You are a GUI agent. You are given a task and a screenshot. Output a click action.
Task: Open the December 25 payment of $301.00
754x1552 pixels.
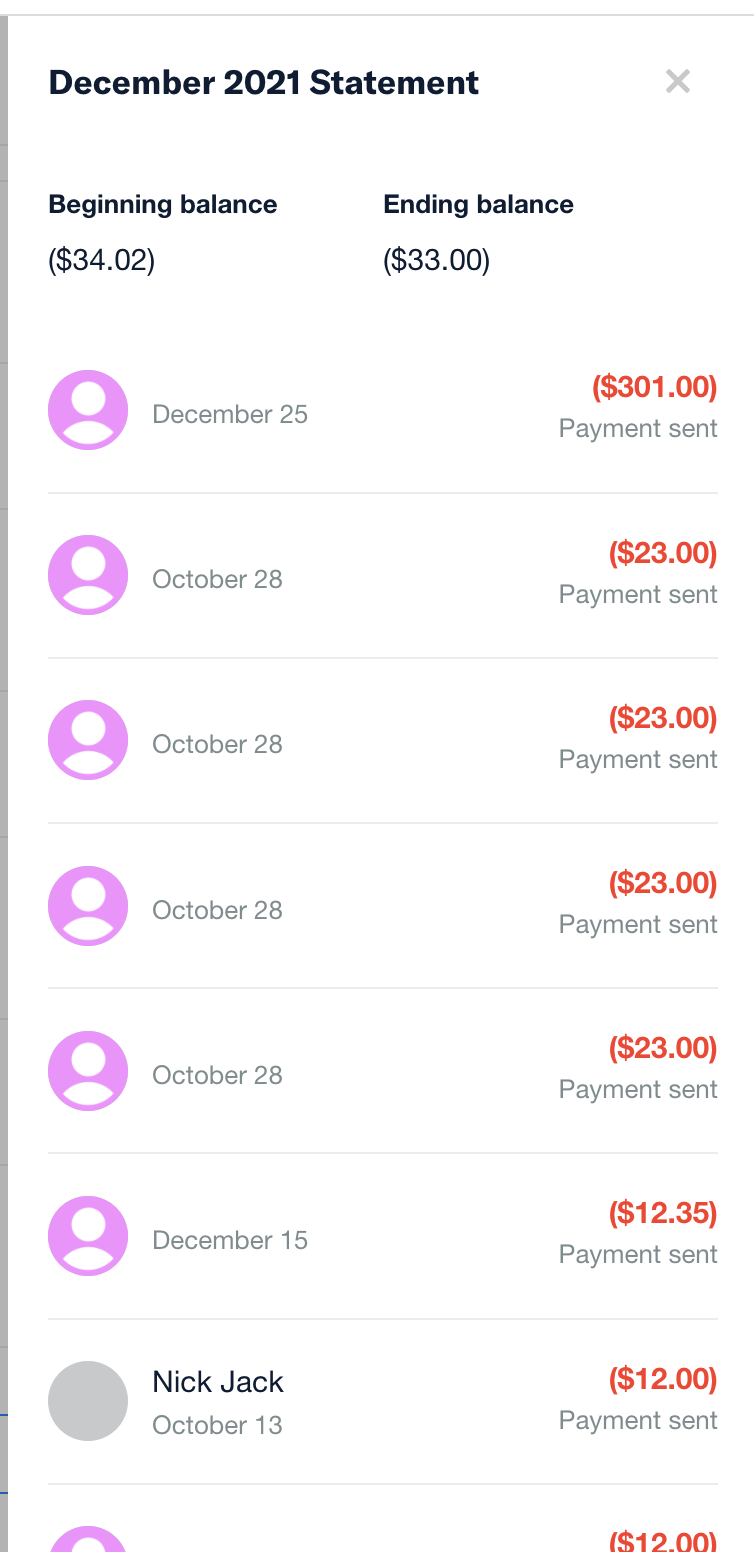(x=382, y=410)
